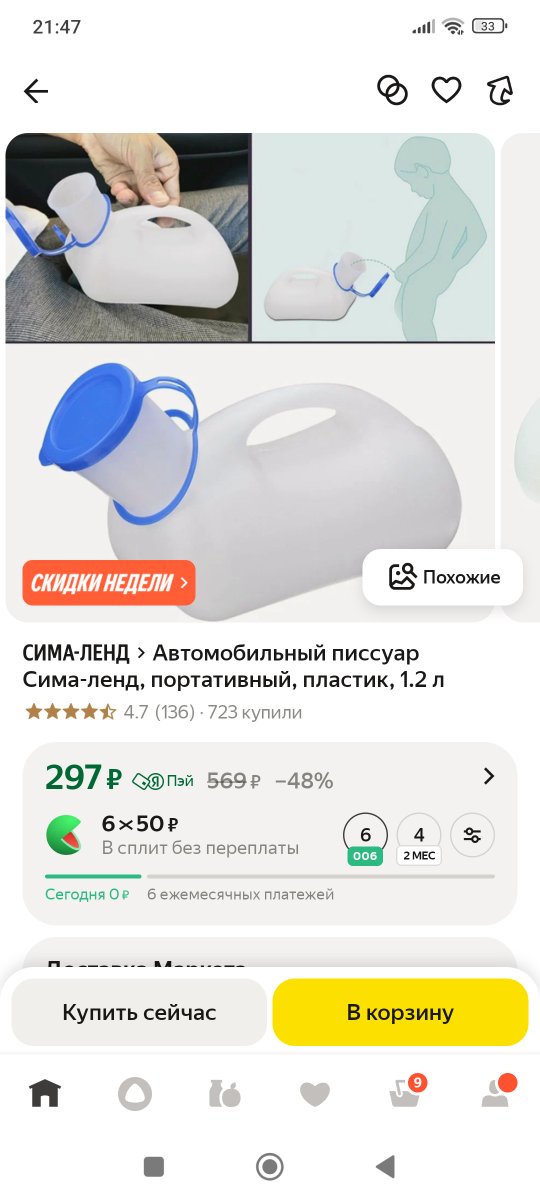Add product to favorites with the heart
Viewport: 540px width, 1200px height.
pos(446,91)
